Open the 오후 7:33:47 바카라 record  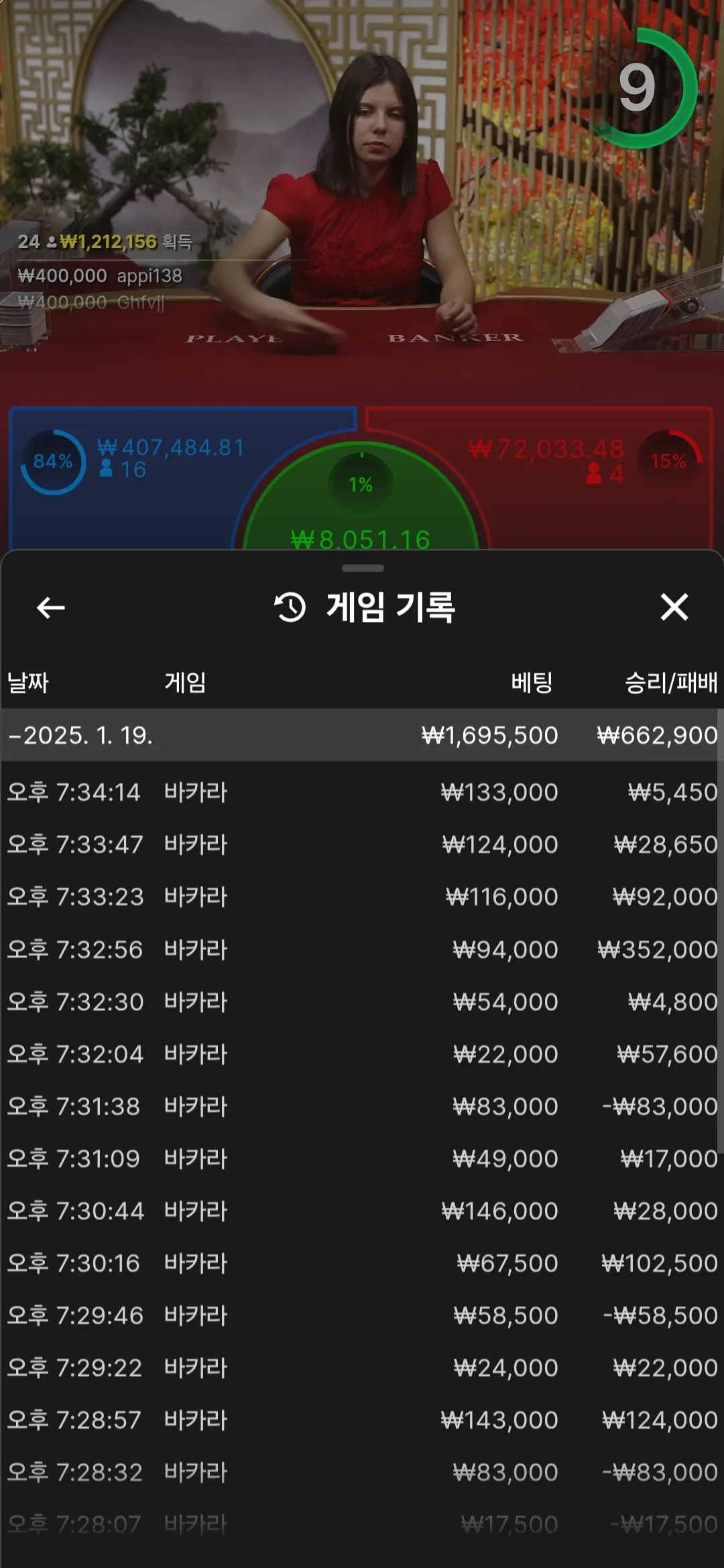(361, 844)
